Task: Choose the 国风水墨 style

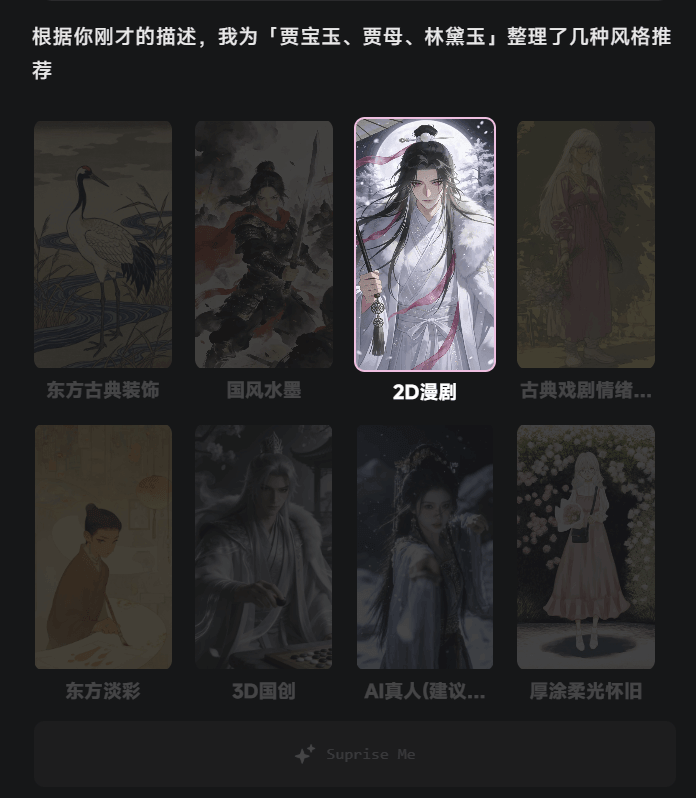Action: click(x=264, y=245)
